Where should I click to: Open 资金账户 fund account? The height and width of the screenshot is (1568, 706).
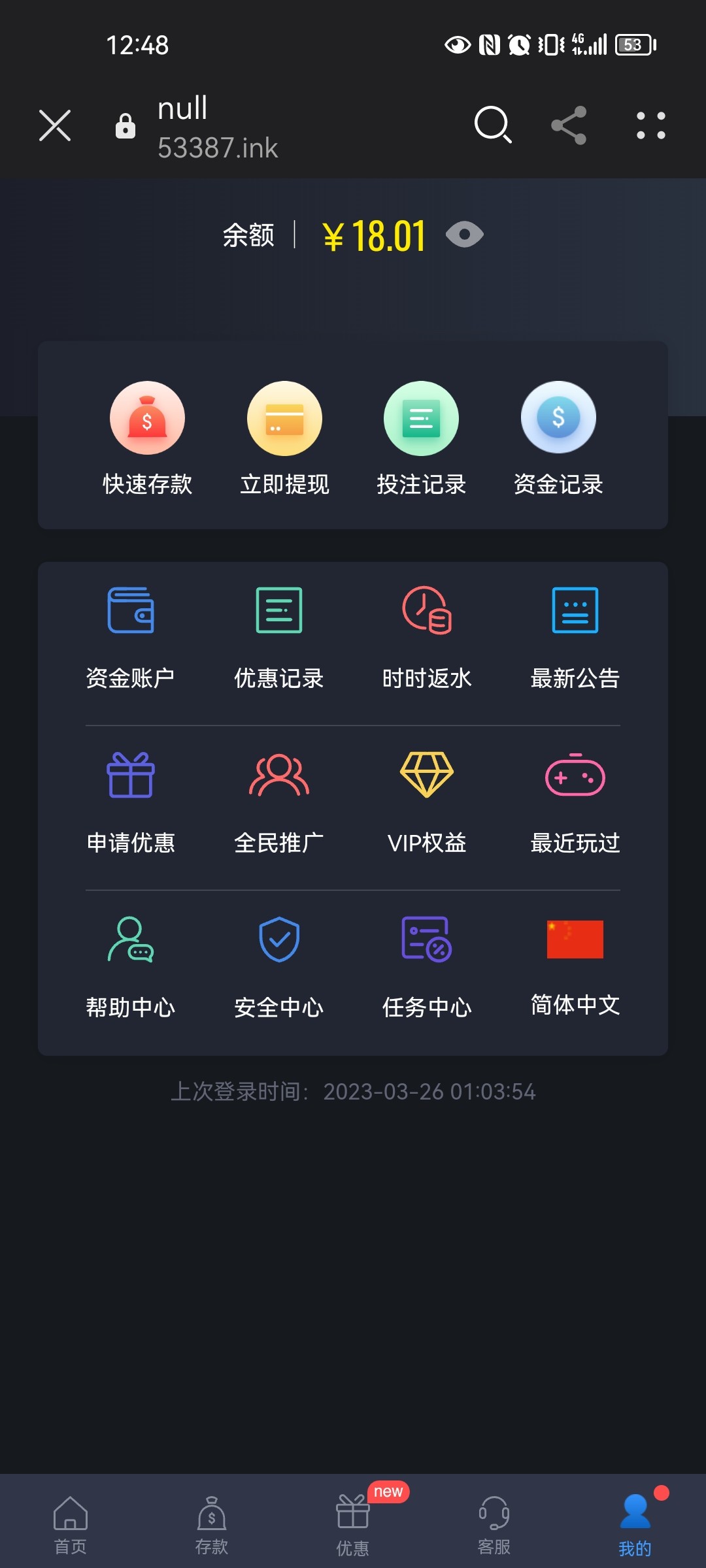coord(131,637)
